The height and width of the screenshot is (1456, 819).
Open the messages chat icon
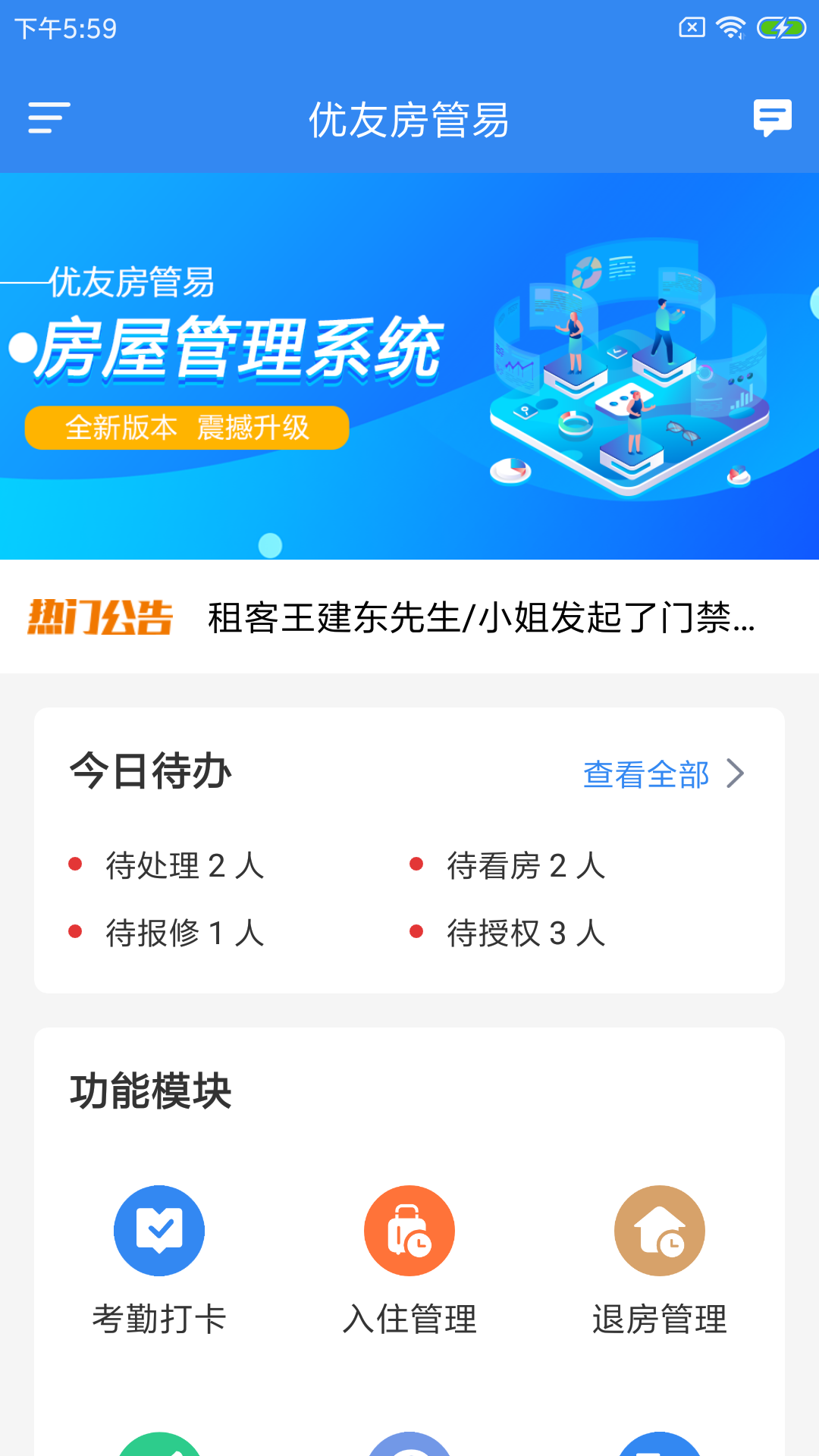(x=772, y=119)
